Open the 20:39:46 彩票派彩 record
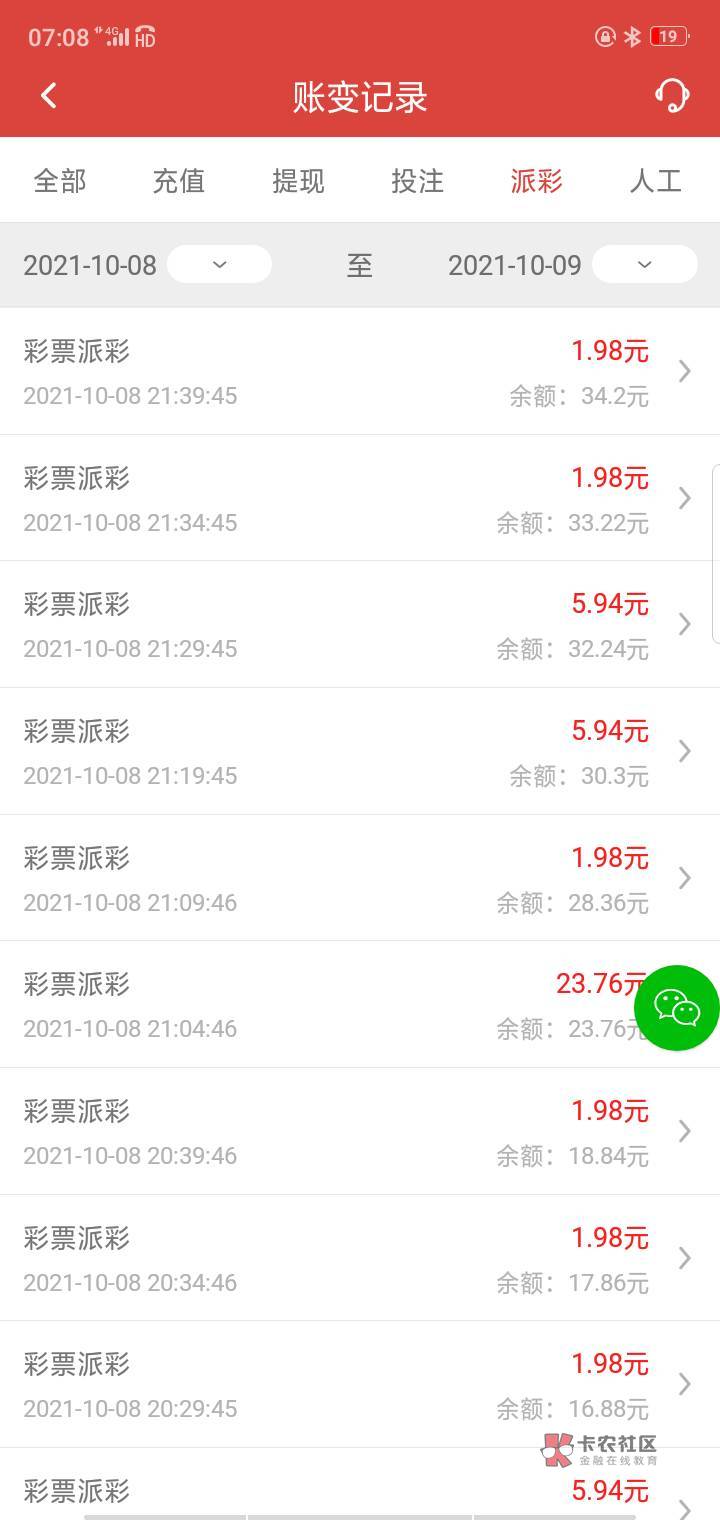 click(360, 1132)
